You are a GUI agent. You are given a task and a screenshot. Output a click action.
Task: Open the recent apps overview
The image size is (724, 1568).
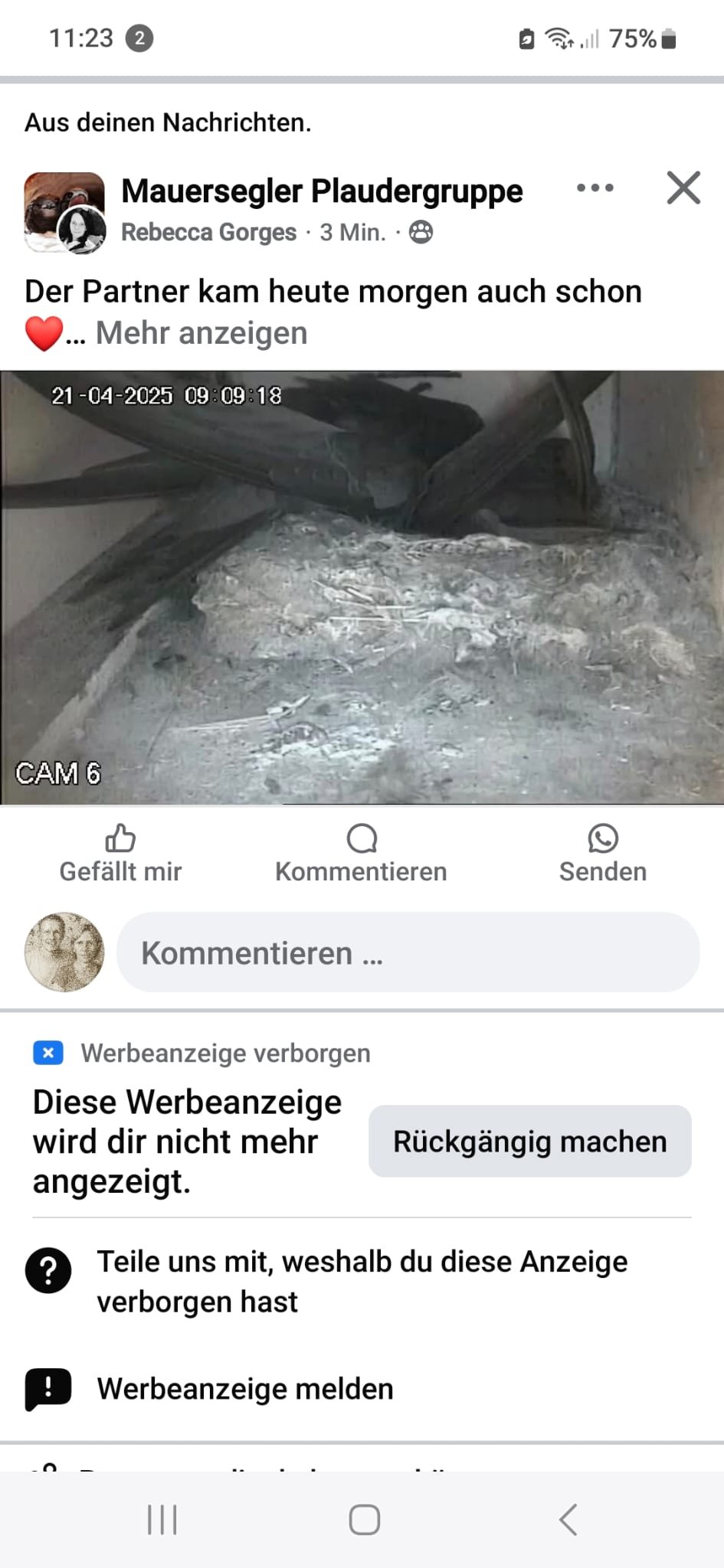162,1520
